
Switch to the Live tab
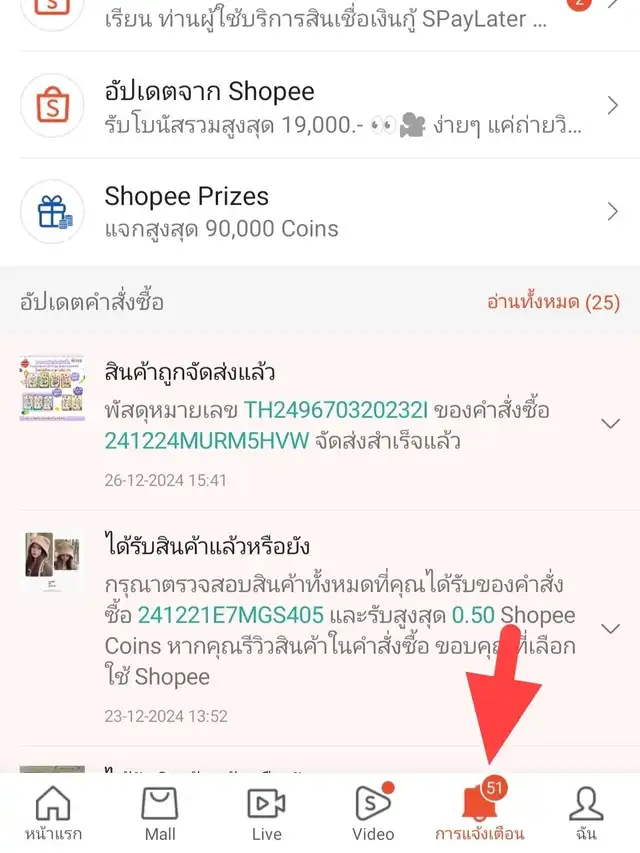click(x=266, y=813)
